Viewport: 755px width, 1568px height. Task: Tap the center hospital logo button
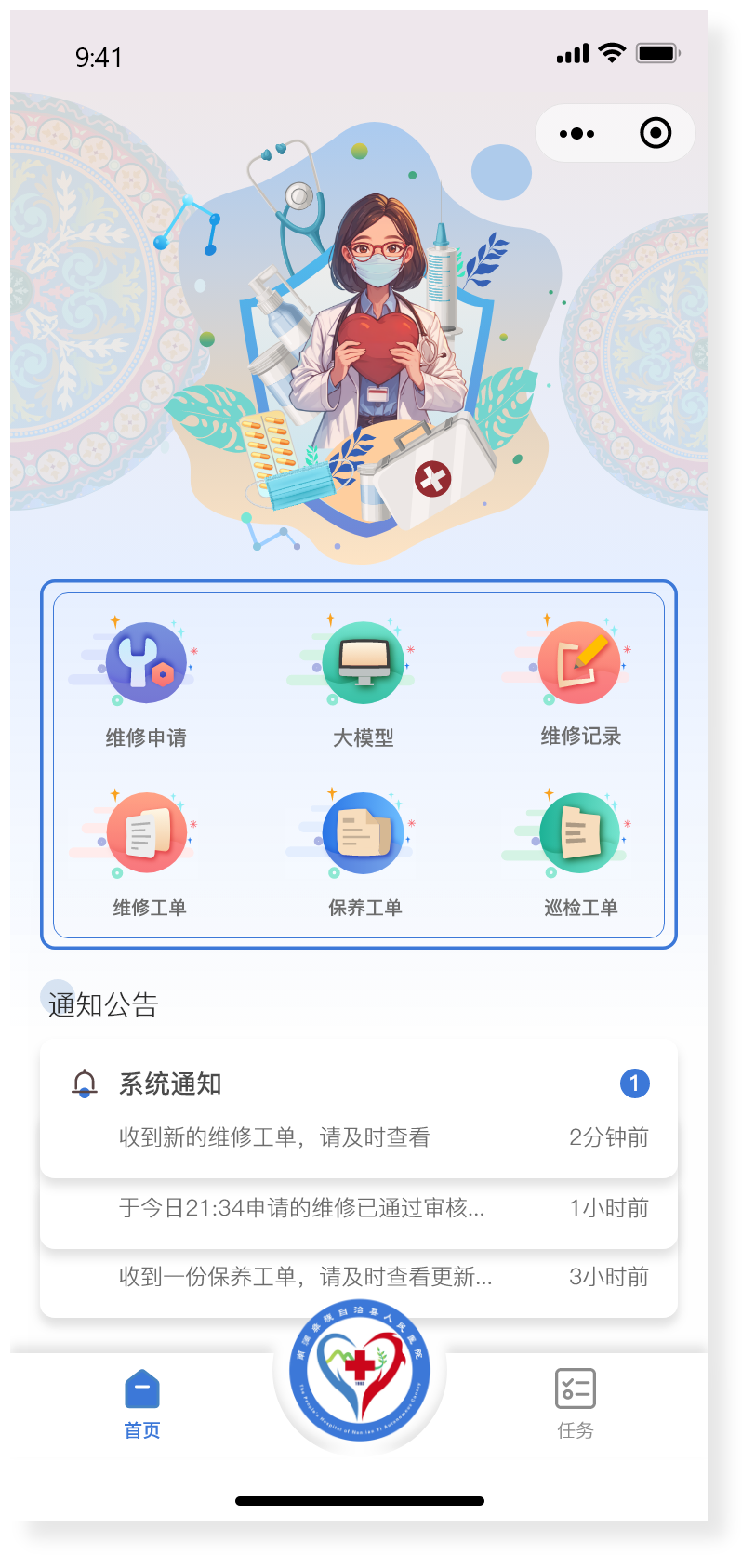coord(360,1372)
